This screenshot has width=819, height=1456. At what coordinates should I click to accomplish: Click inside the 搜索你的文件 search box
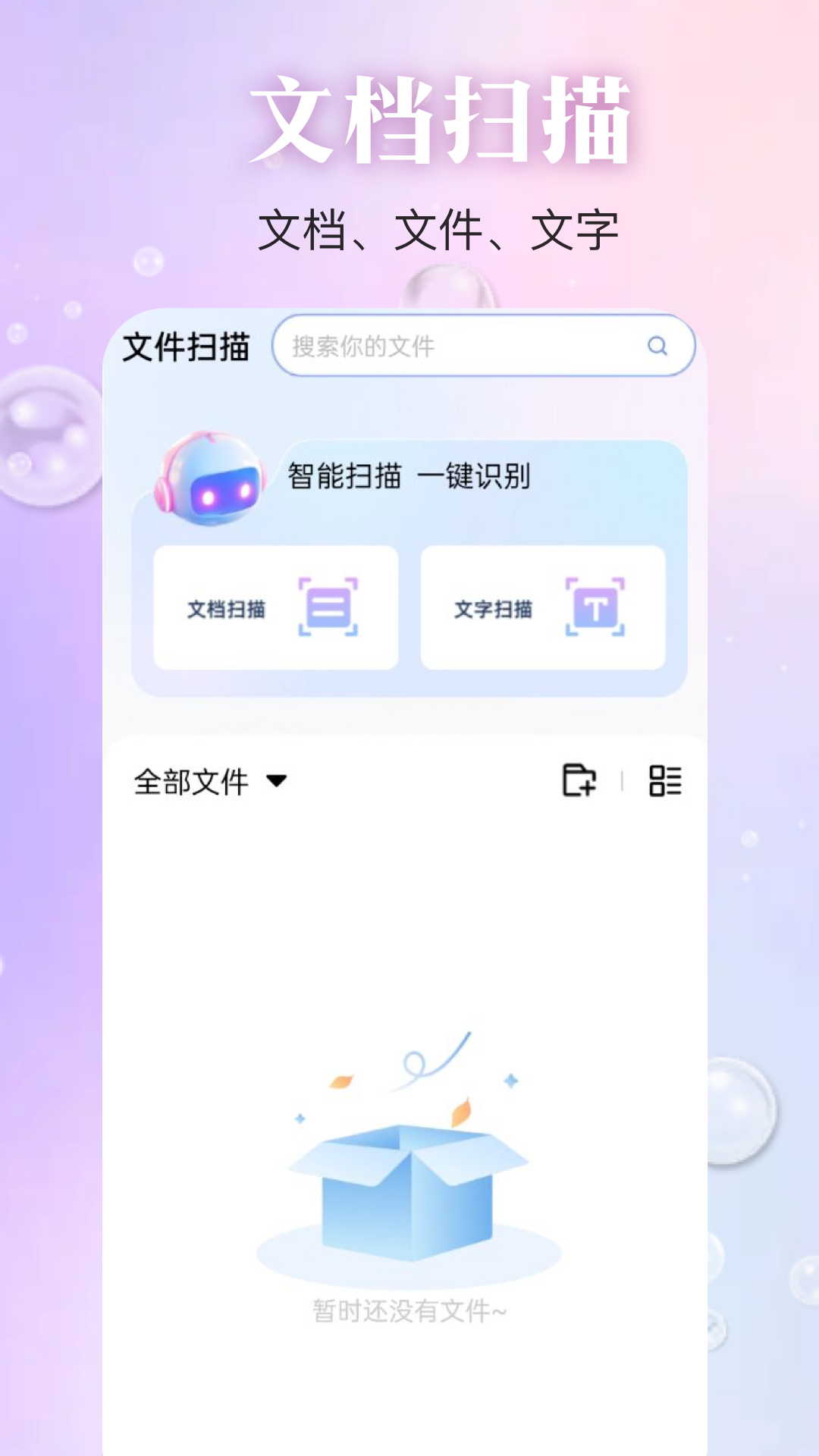point(455,346)
